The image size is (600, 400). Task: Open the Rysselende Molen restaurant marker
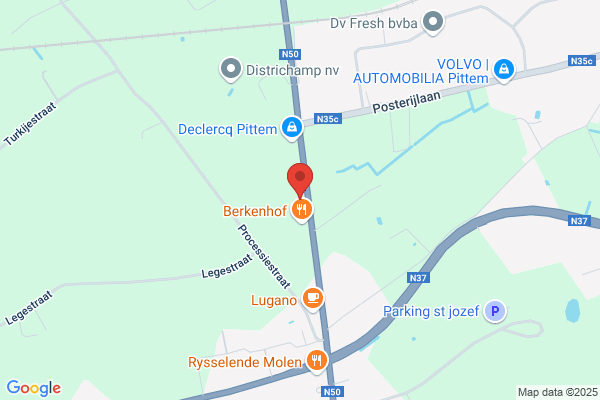click(317, 361)
